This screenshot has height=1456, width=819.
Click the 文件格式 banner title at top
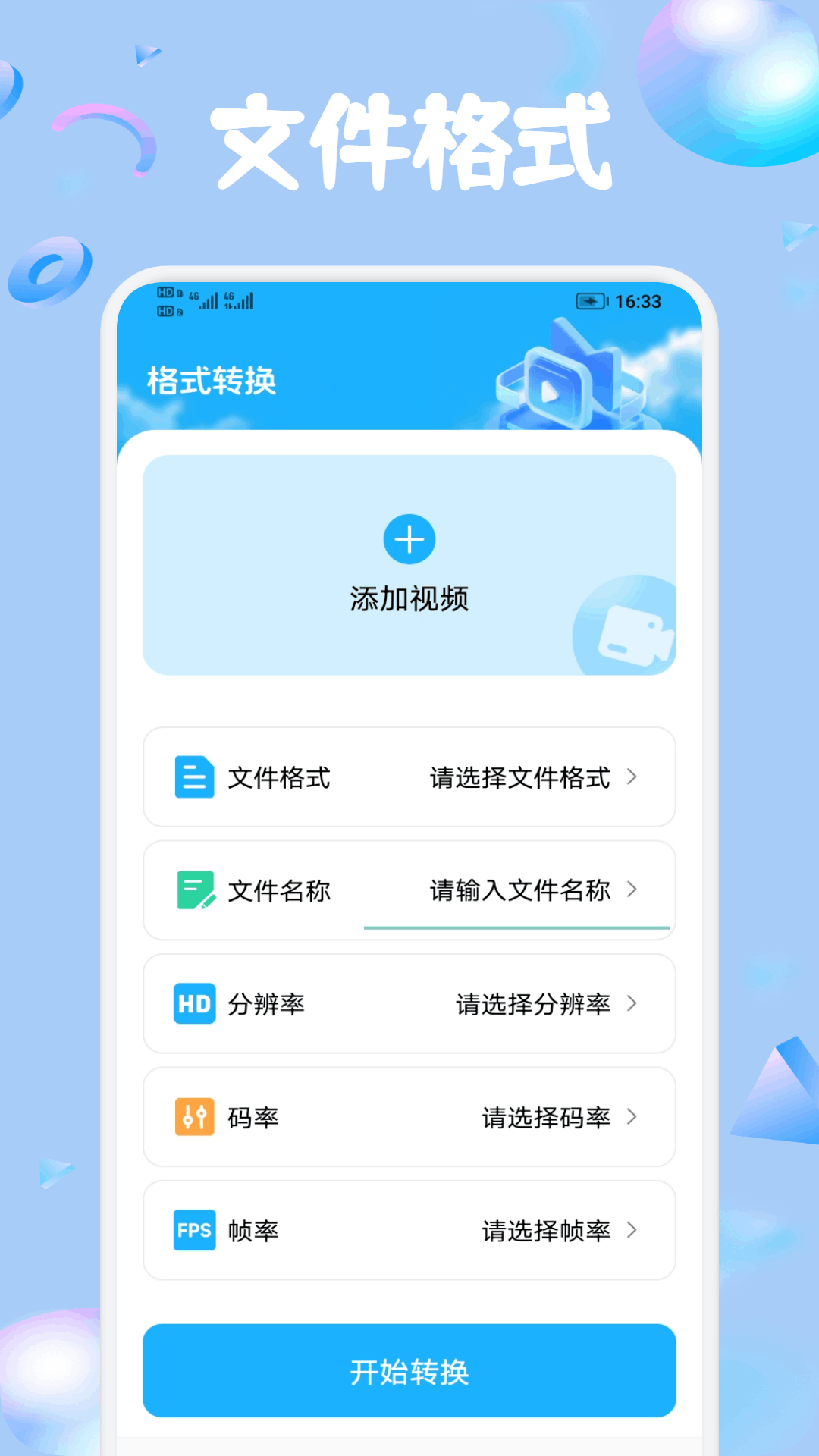[409, 140]
